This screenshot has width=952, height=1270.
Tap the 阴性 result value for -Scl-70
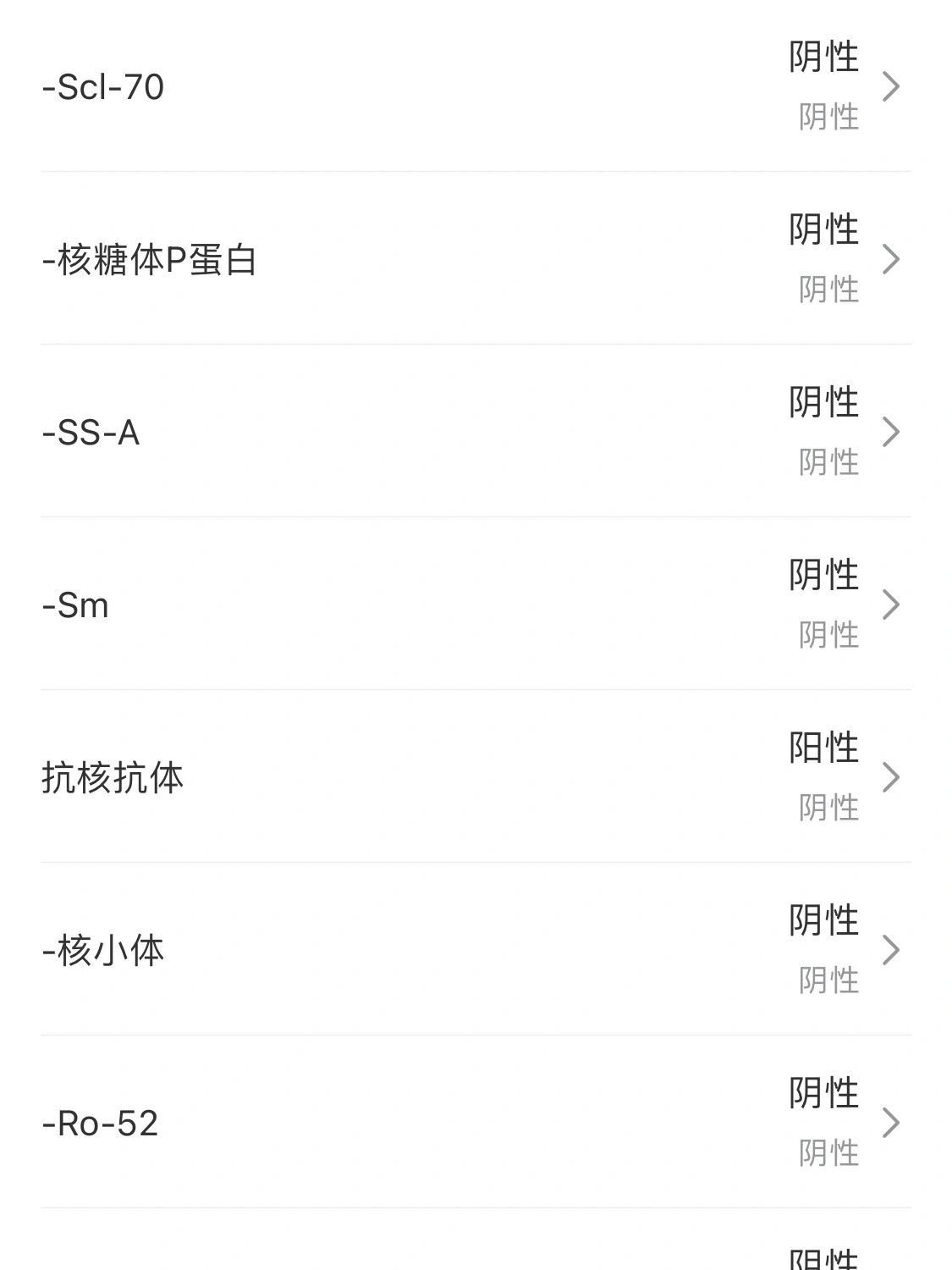(823, 58)
